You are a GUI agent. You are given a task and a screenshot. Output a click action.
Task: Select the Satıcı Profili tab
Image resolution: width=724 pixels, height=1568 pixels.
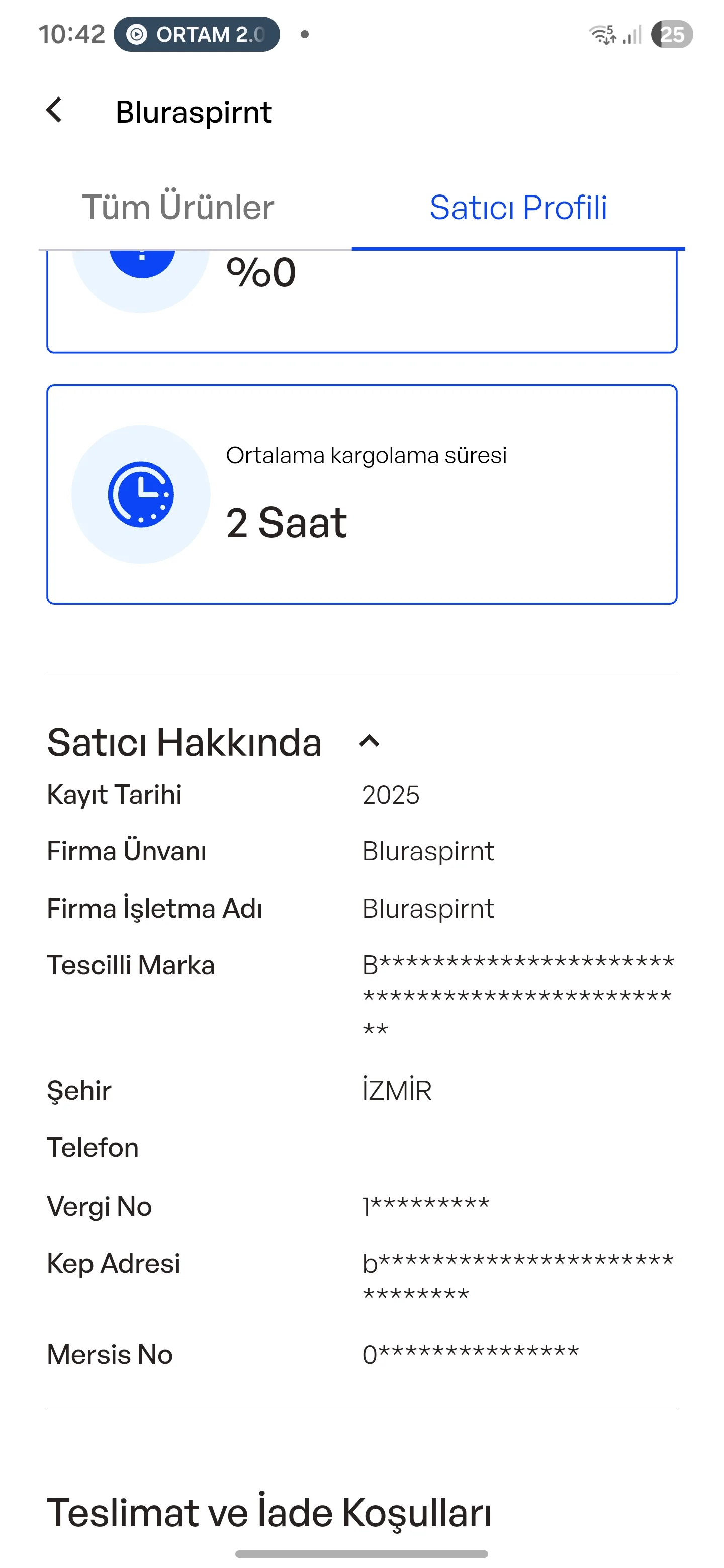pyautogui.click(x=518, y=208)
